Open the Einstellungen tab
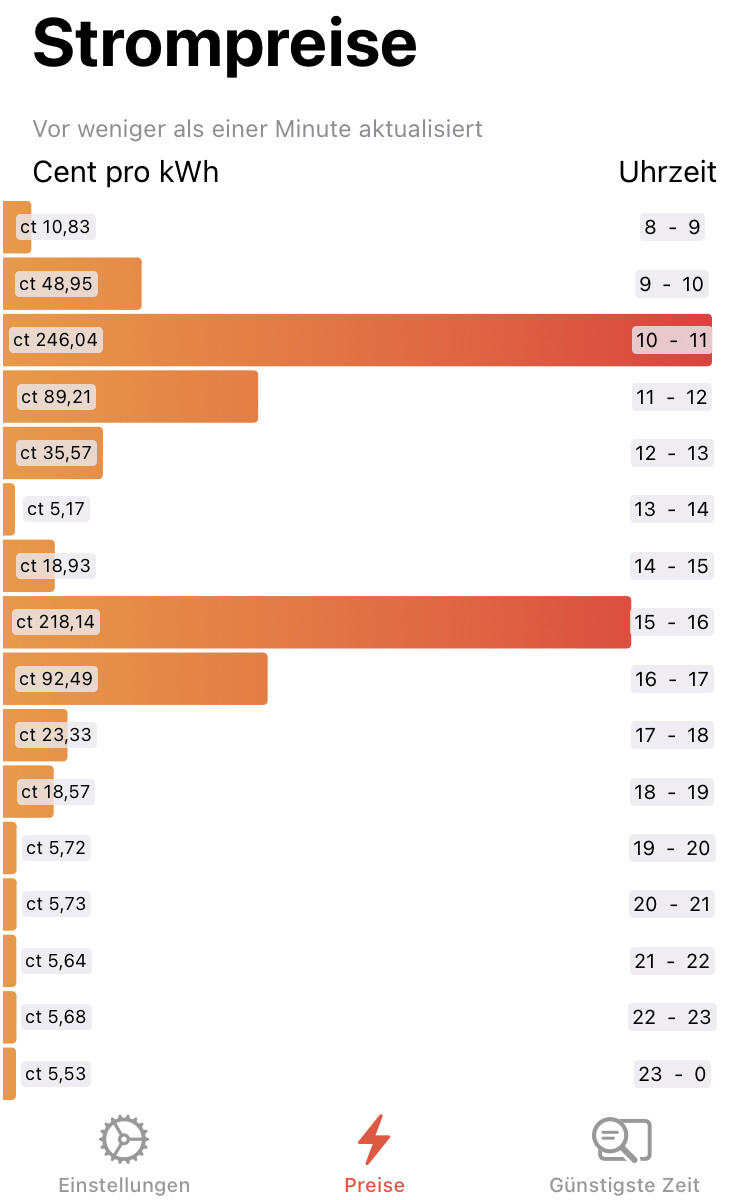The image size is (750, 1200). click(x=124, y=1153)
